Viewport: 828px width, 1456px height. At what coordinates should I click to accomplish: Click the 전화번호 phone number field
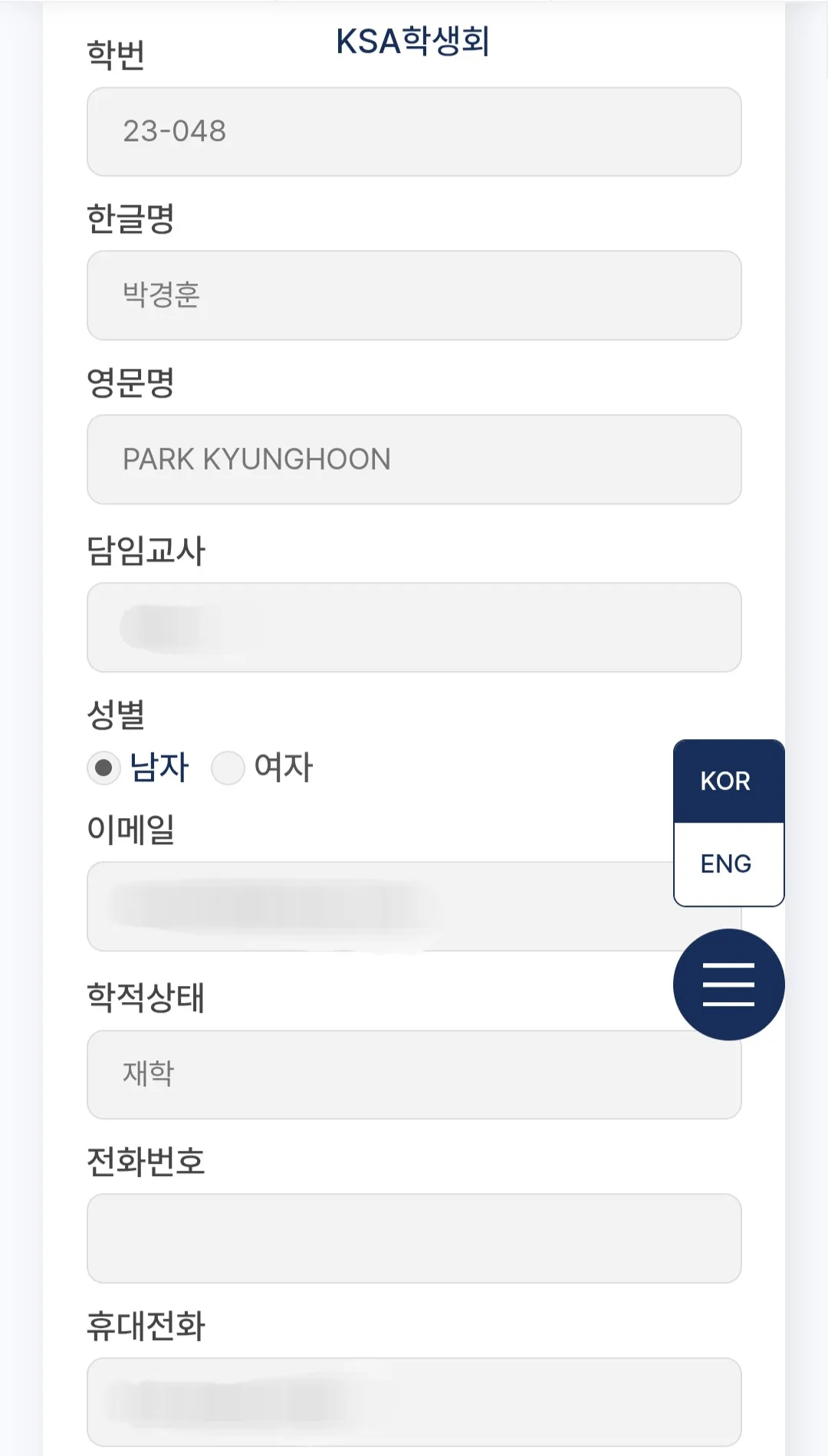[414, 1238]
